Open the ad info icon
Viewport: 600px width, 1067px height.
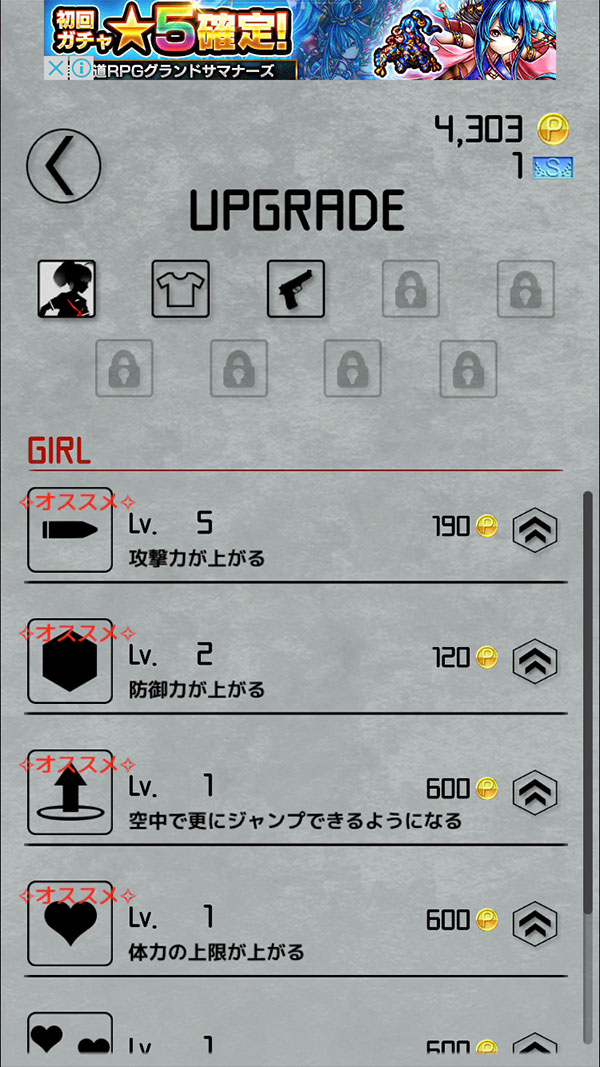click(x=81, y=70)
